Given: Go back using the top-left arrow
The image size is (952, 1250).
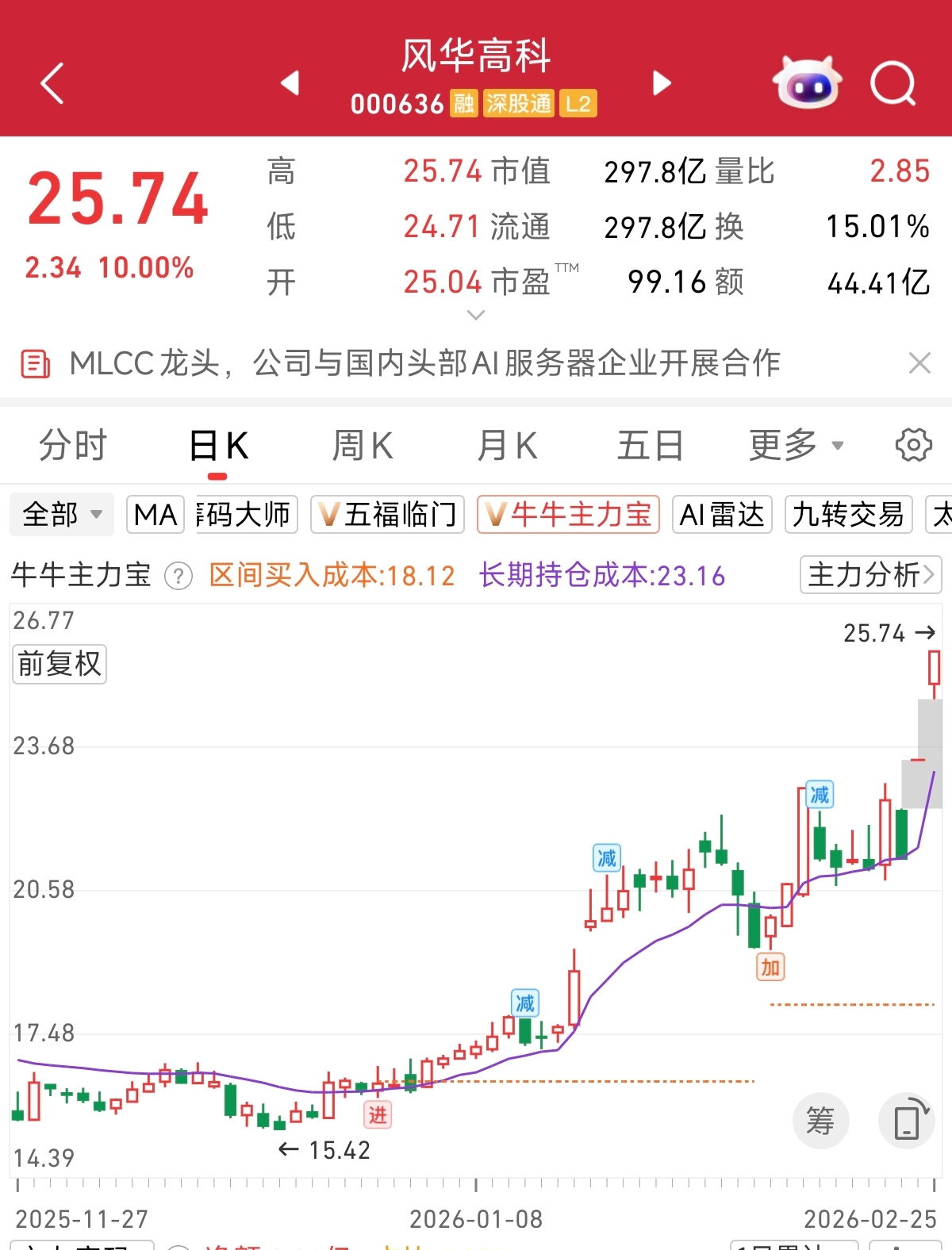Looking at the screenshot, I should [x=52, y=83].
